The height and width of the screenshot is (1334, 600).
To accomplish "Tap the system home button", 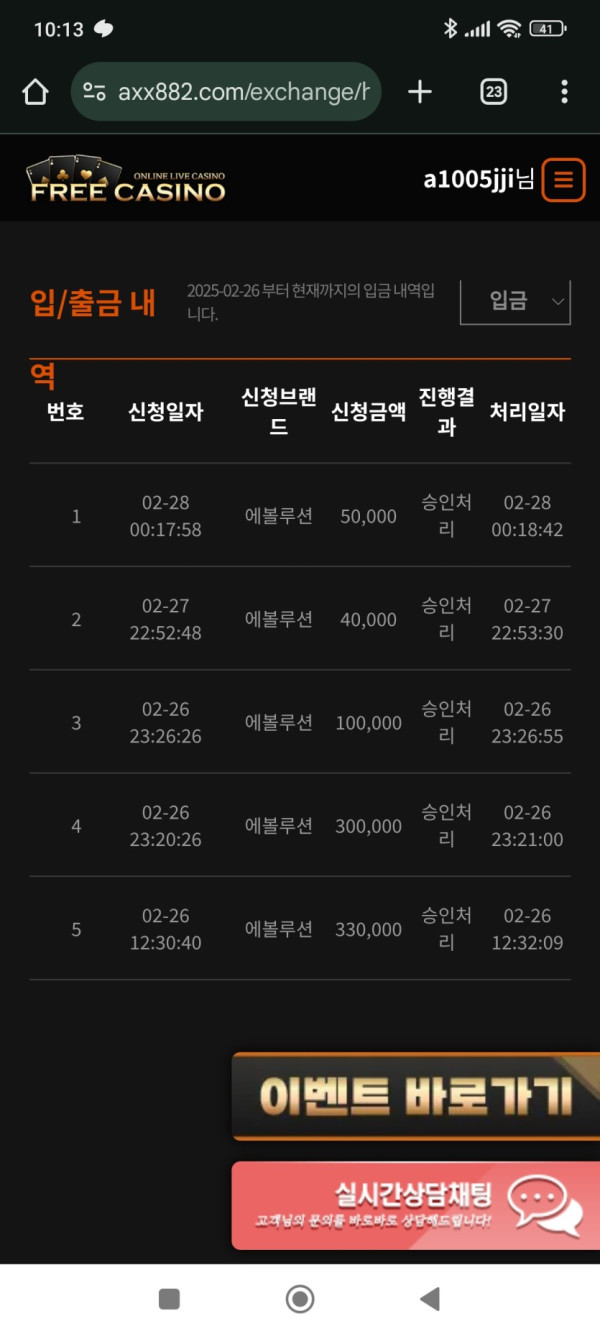I will (299, 1299).
